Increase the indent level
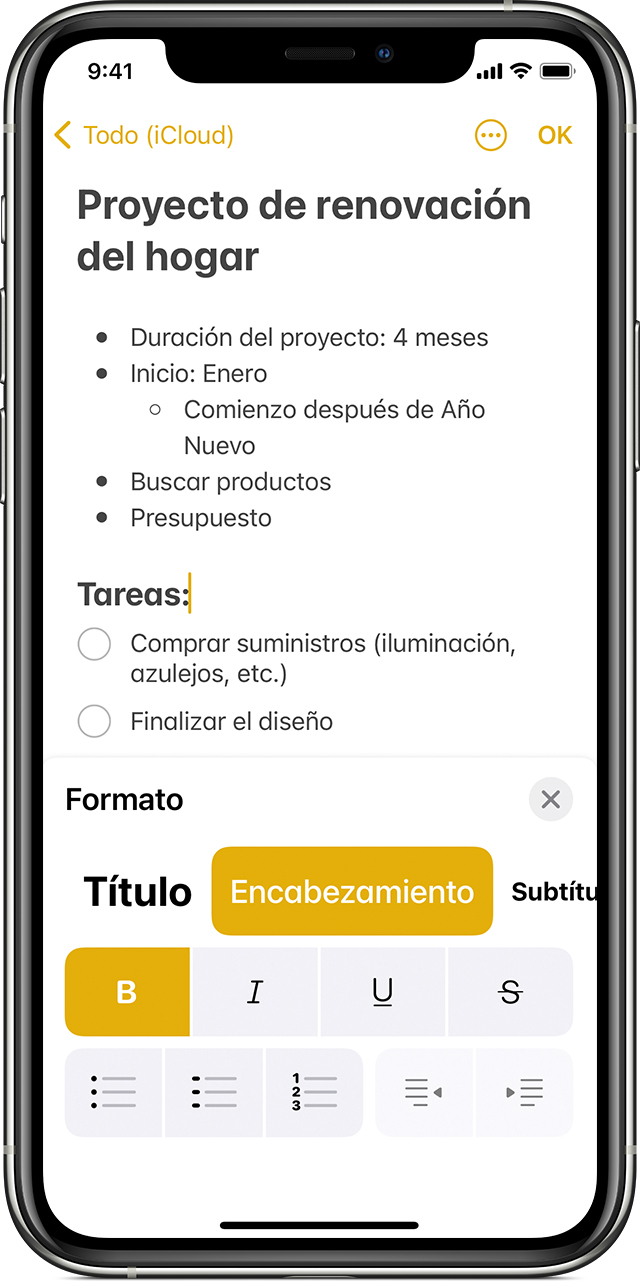 524,1092
